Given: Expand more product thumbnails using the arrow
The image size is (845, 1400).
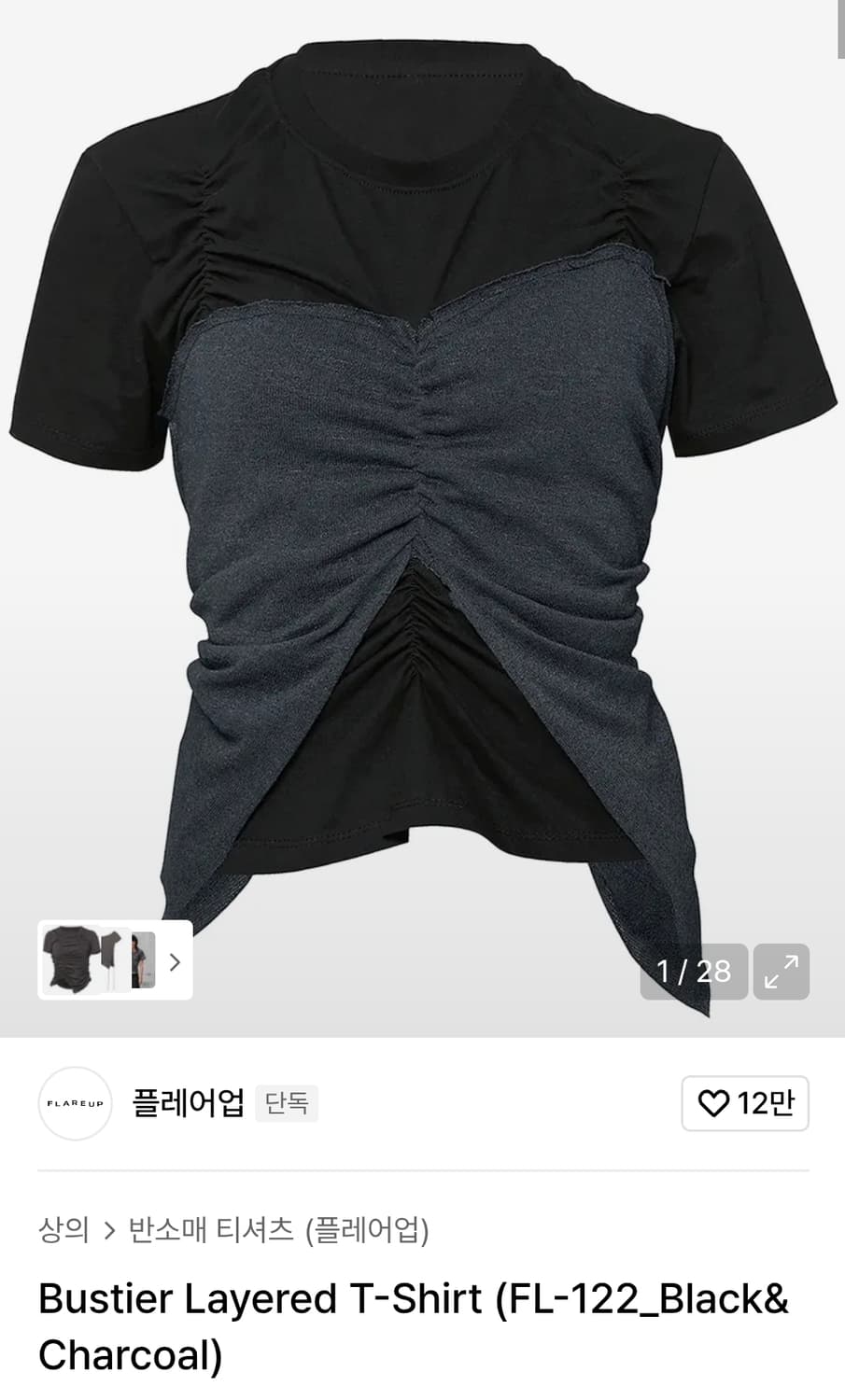Looking at the screenshot, I should (x=175, y=961).
